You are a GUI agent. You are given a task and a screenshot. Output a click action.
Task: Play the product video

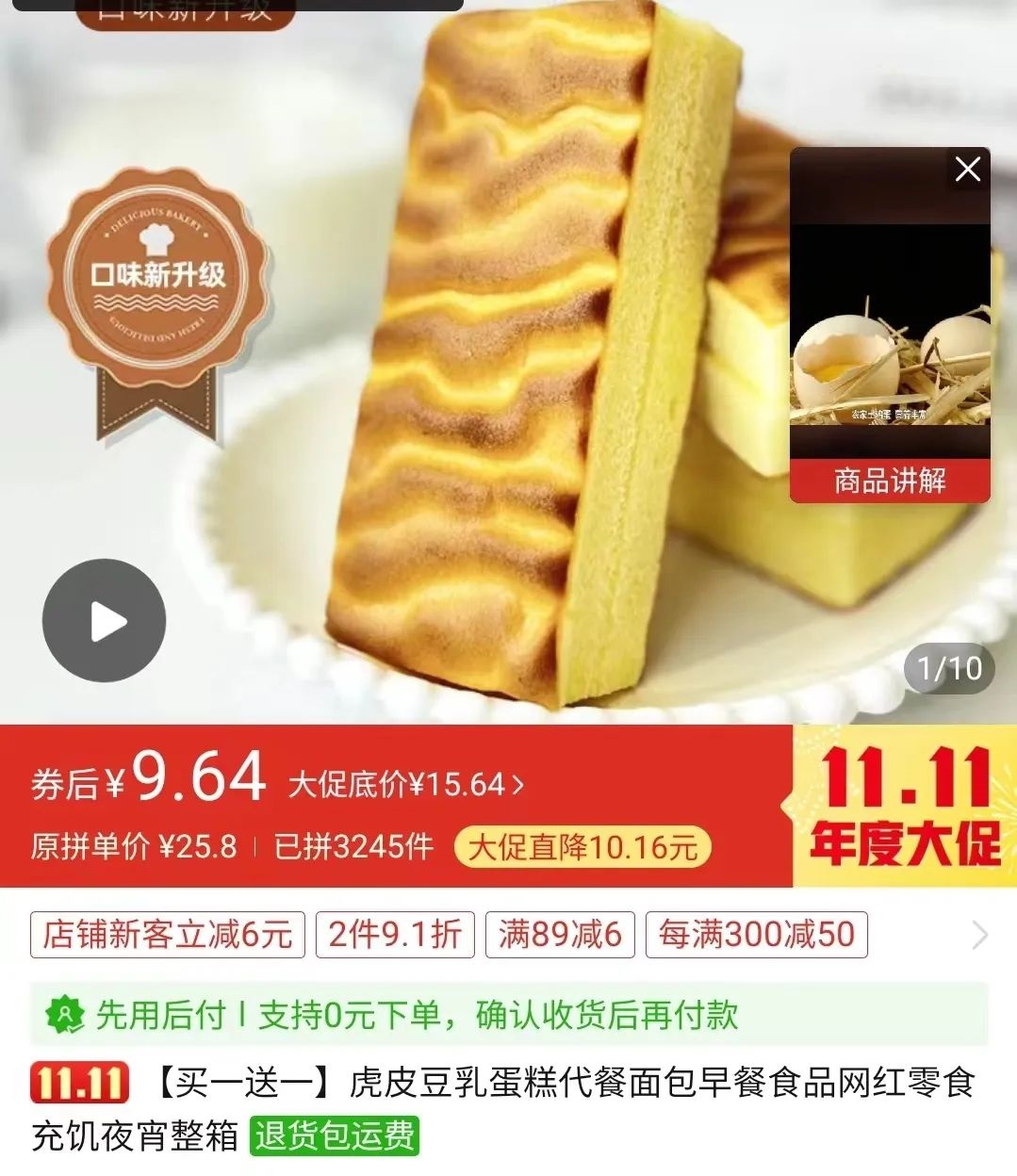104,621
